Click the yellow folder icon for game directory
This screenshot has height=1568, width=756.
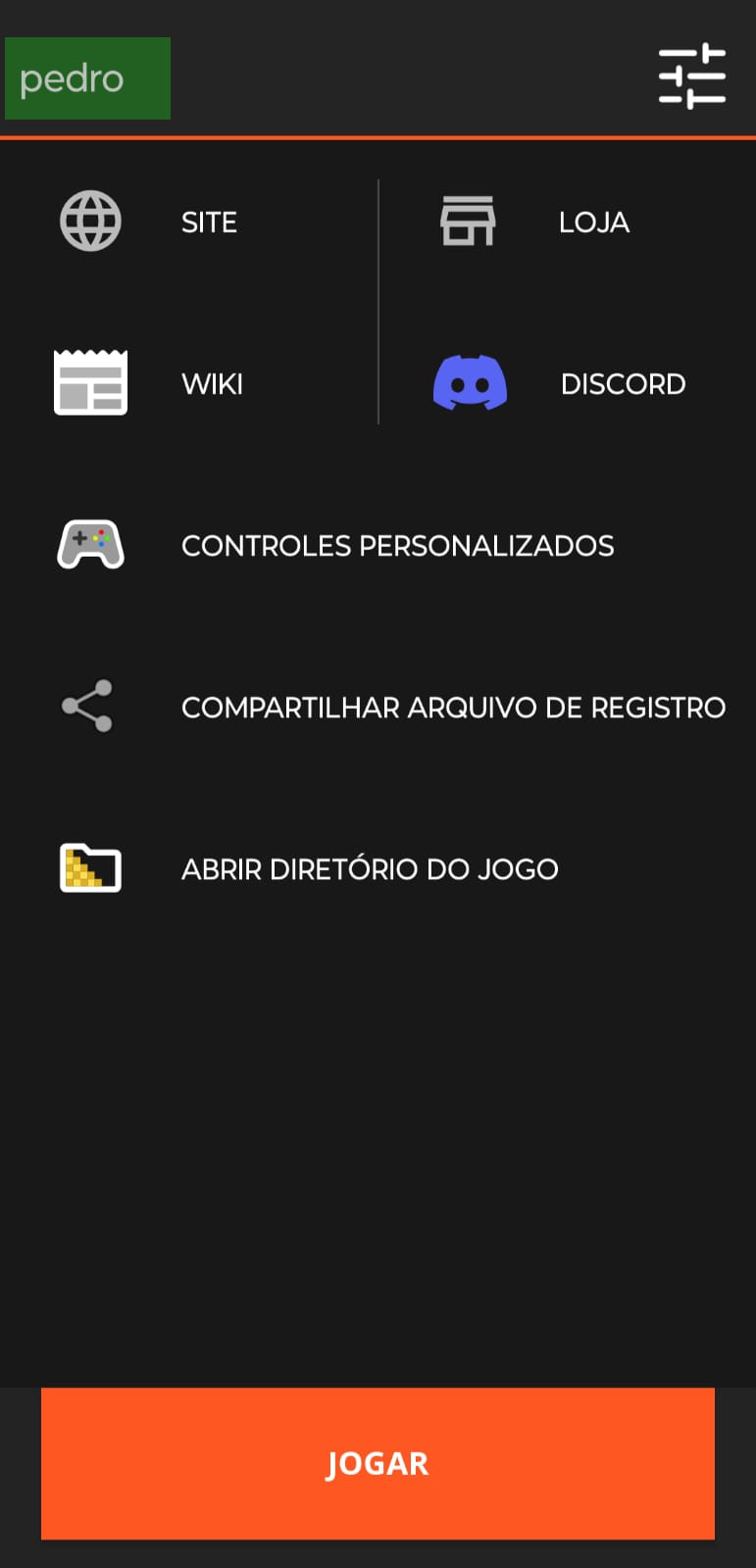click(90, 868)
